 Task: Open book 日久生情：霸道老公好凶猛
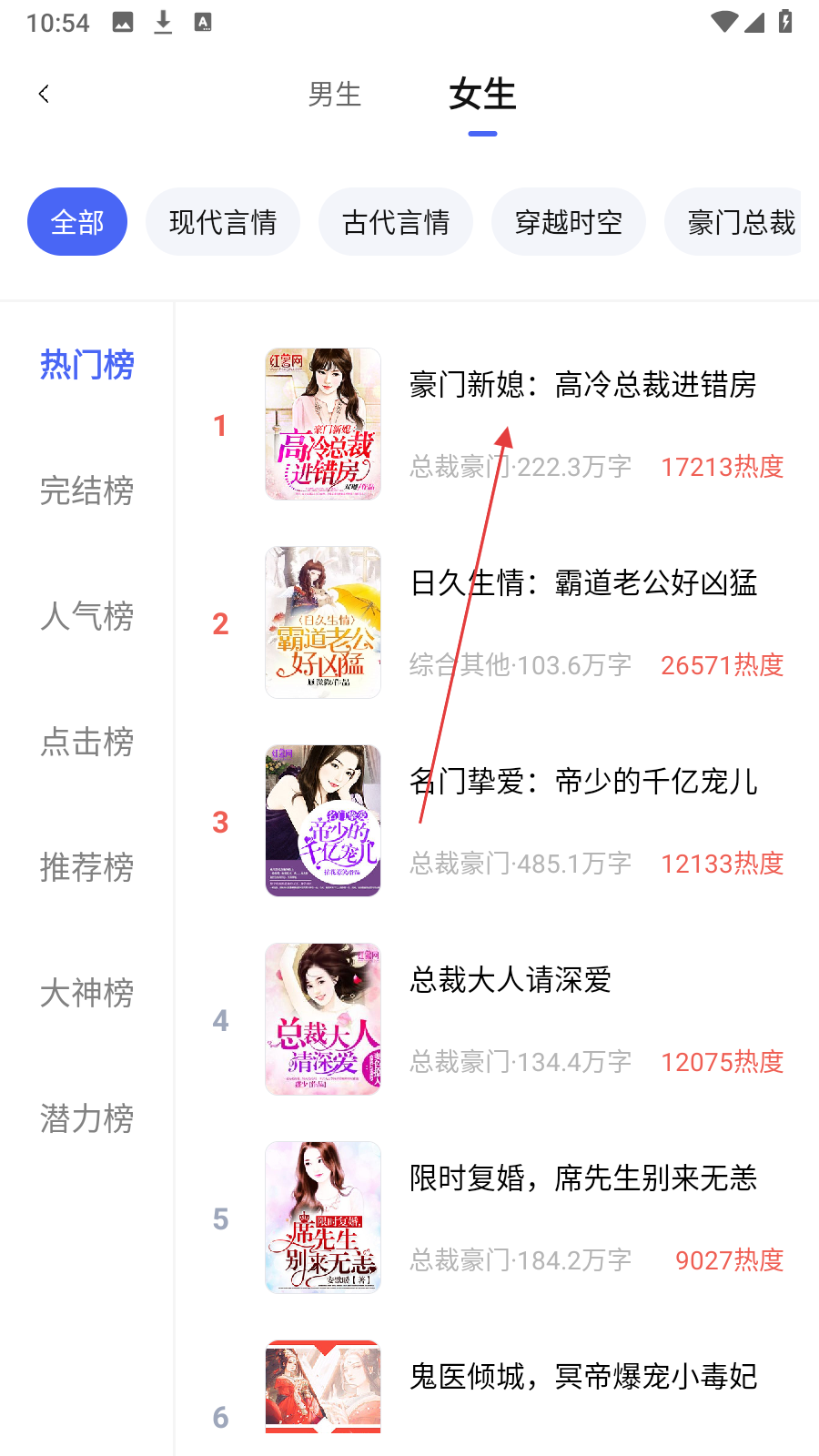coord(582,583)
